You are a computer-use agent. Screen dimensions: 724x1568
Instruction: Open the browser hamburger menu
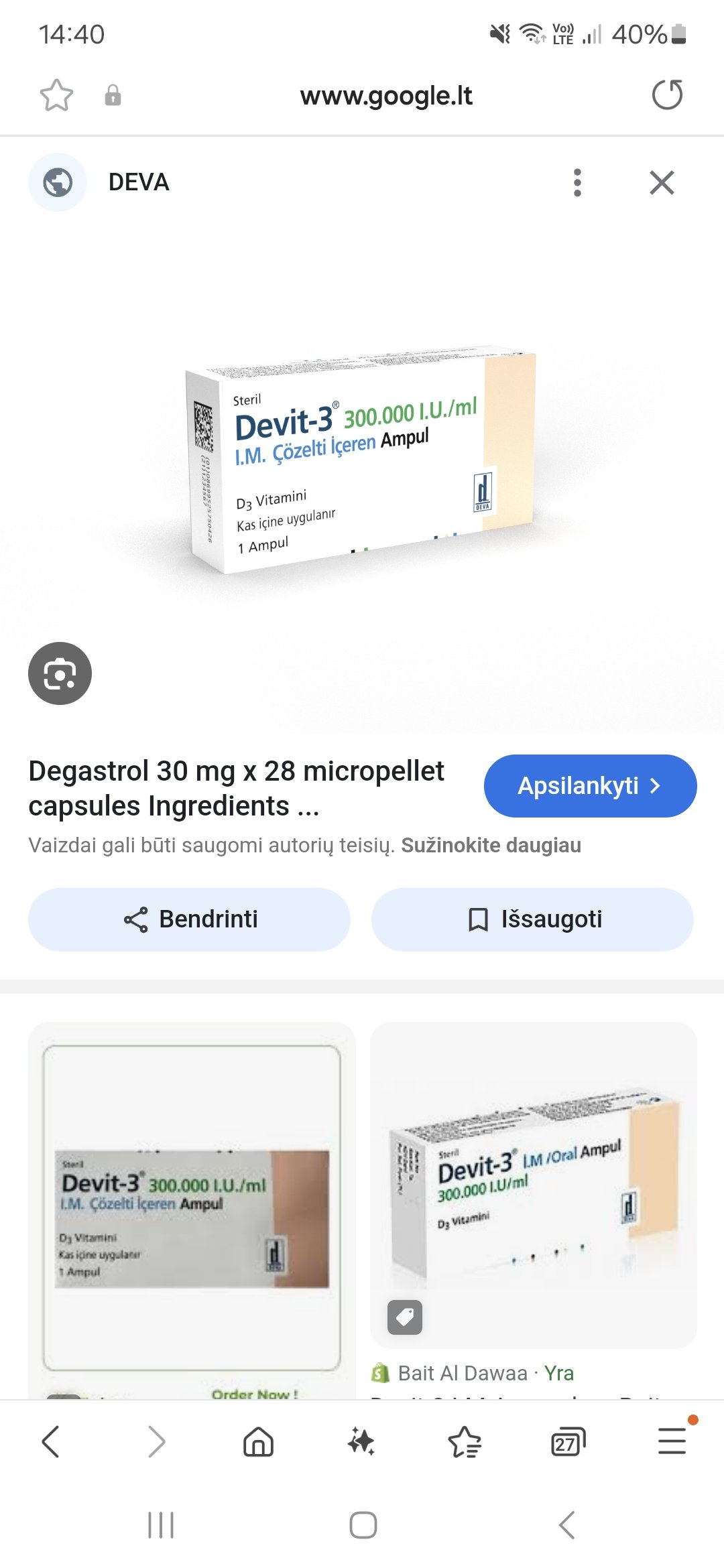coord(672,1441)
